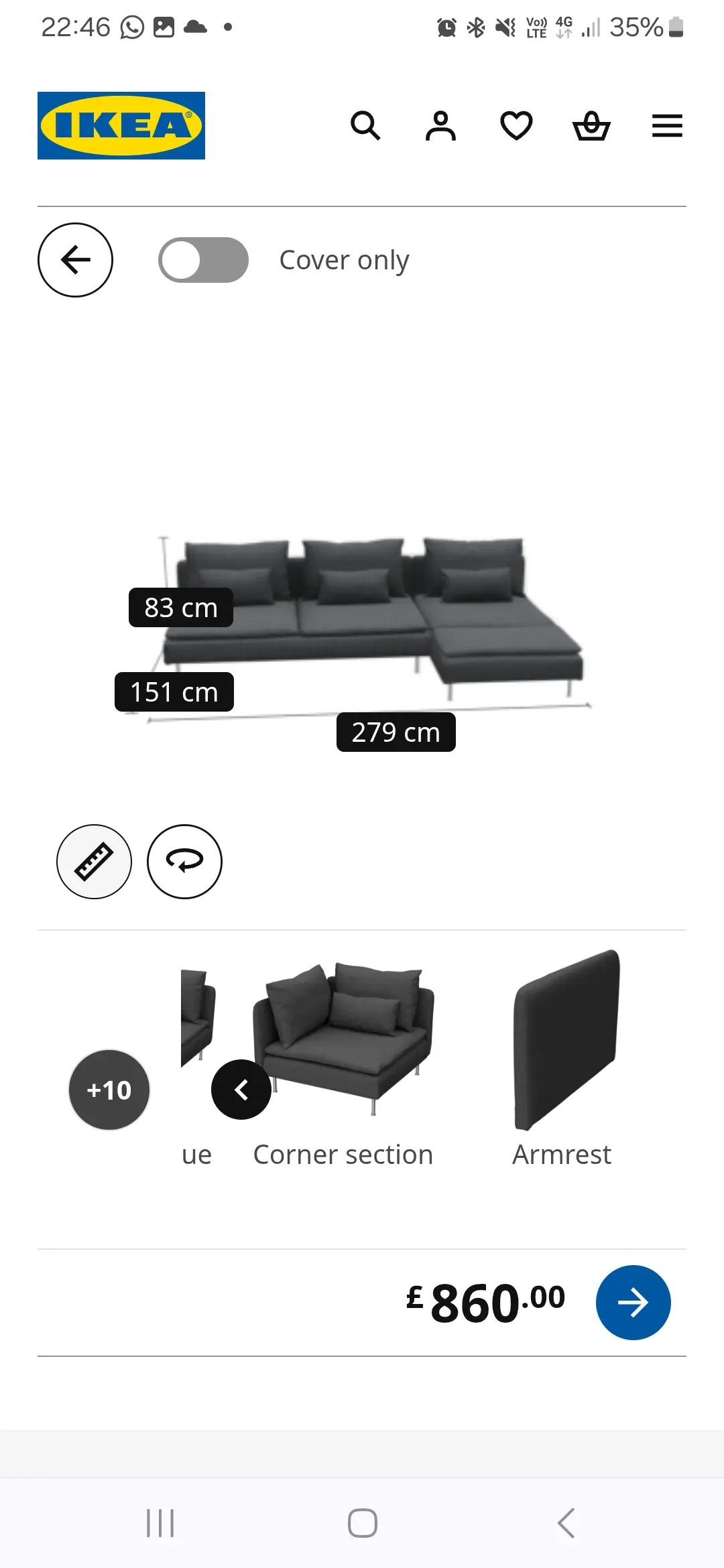The width and height of the screenshot is (724, 1568).
Task: Open the favourites heart icon
Action: pos(516,125)
